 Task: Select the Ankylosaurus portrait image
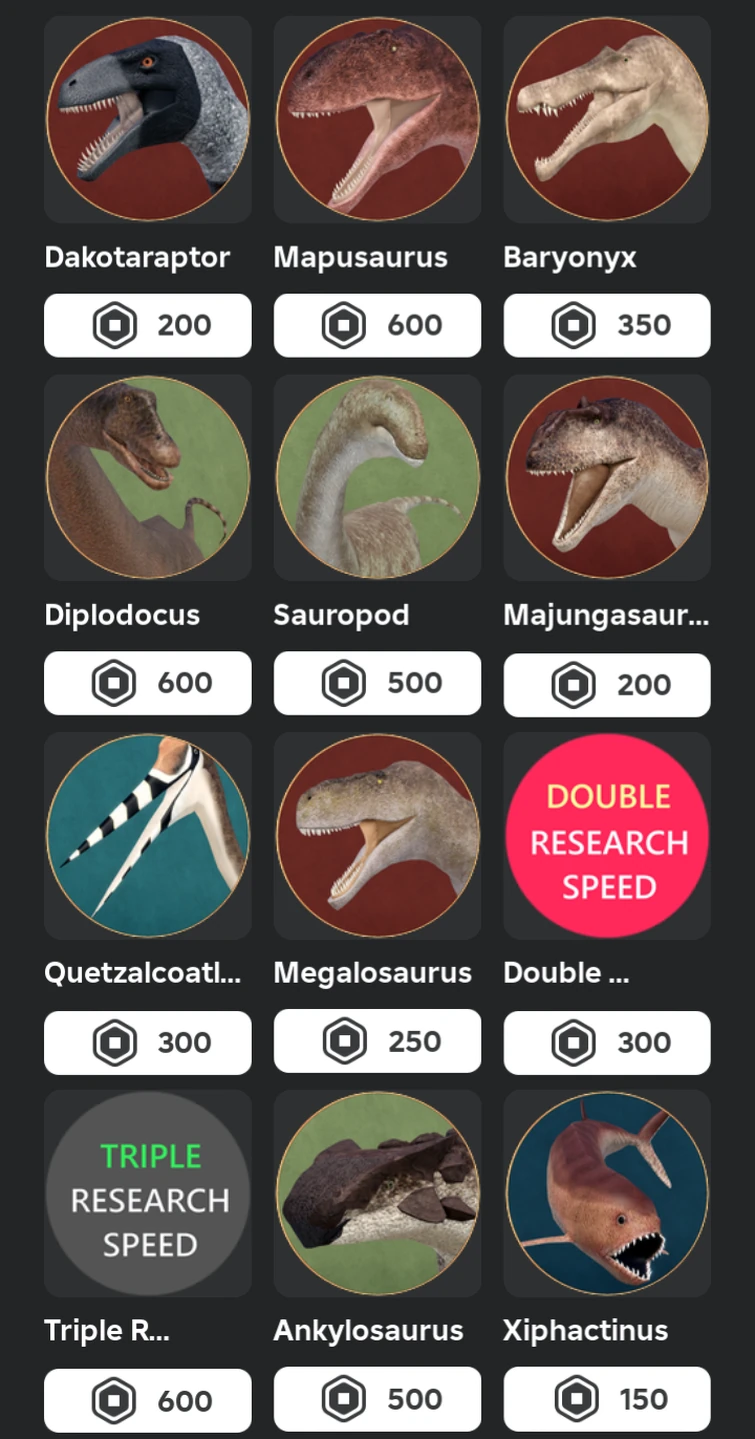377,1194
